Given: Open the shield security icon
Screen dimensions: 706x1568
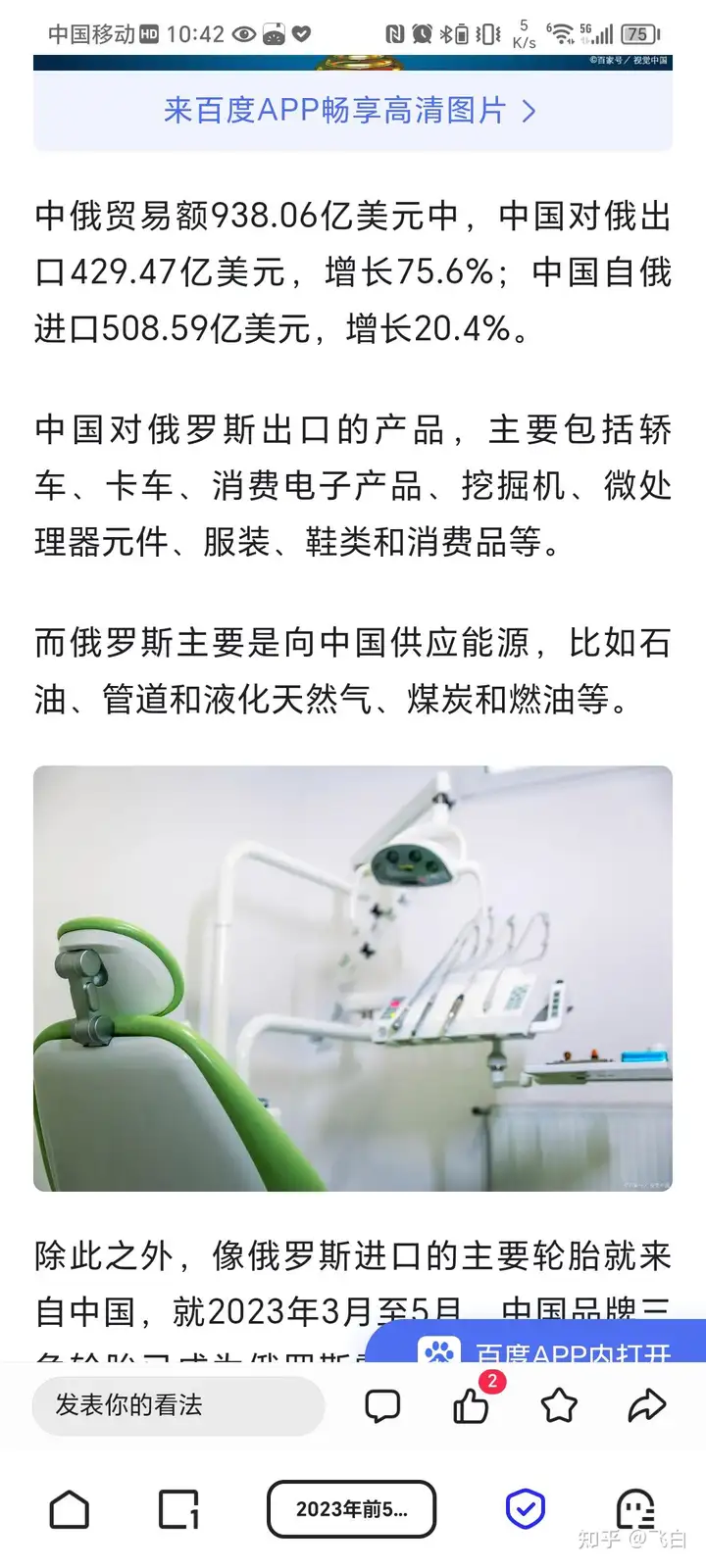Looking at the screenshot, I should [x=525, y=1509].
